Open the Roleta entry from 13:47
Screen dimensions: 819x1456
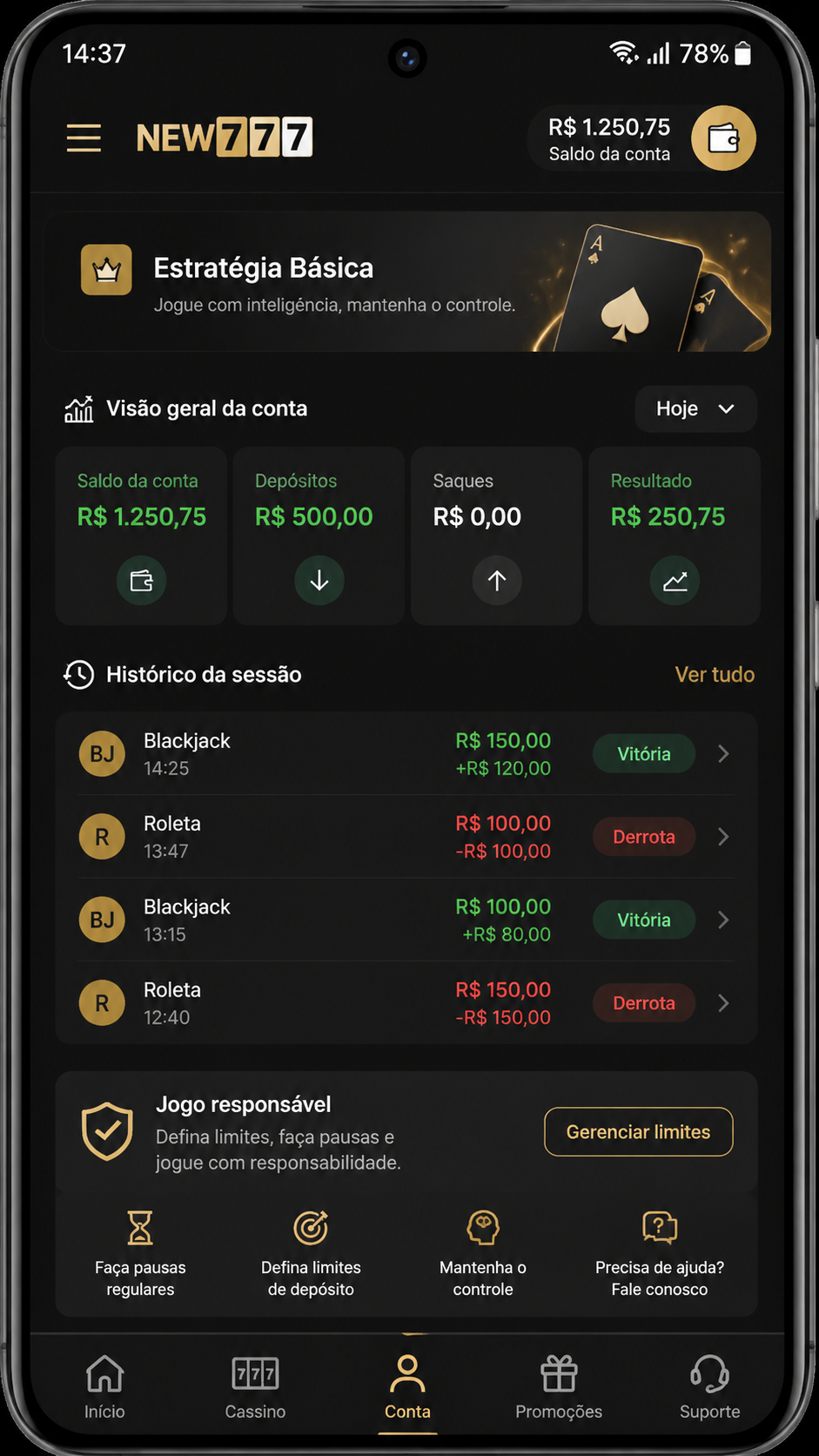406,836
